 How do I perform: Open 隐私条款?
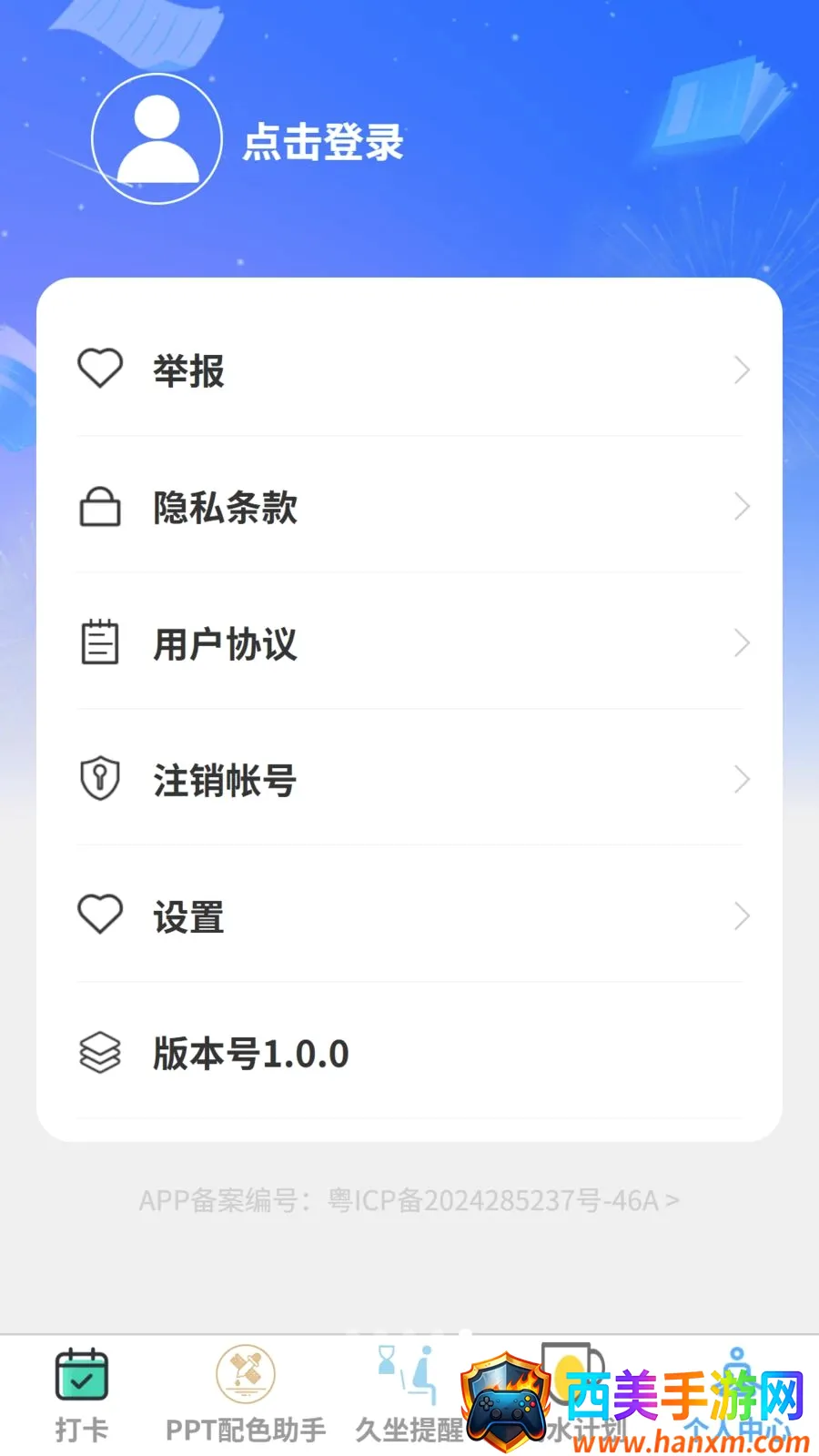pos(409,506)
